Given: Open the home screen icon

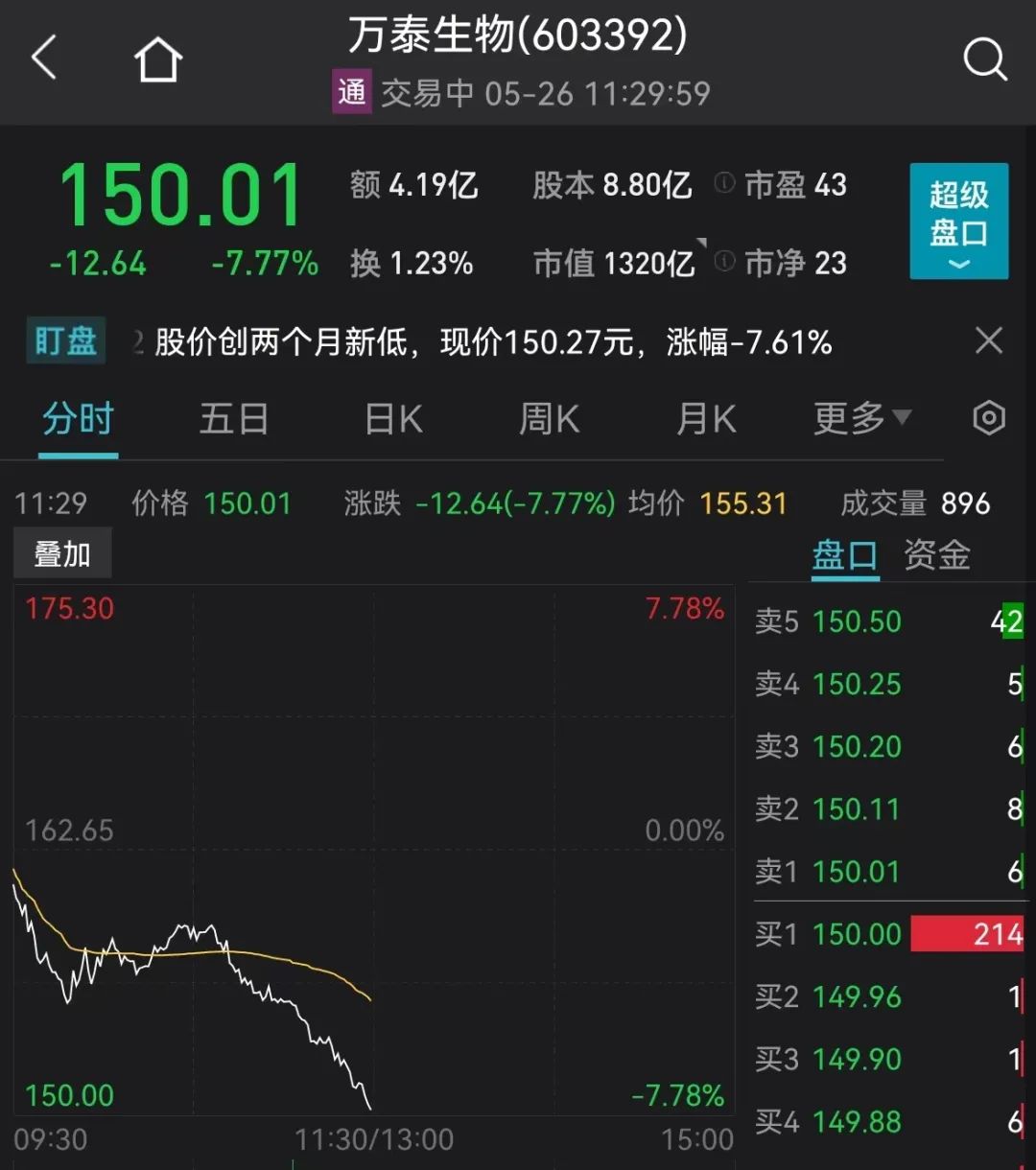Looking at the screenshot, I should 156,58.
